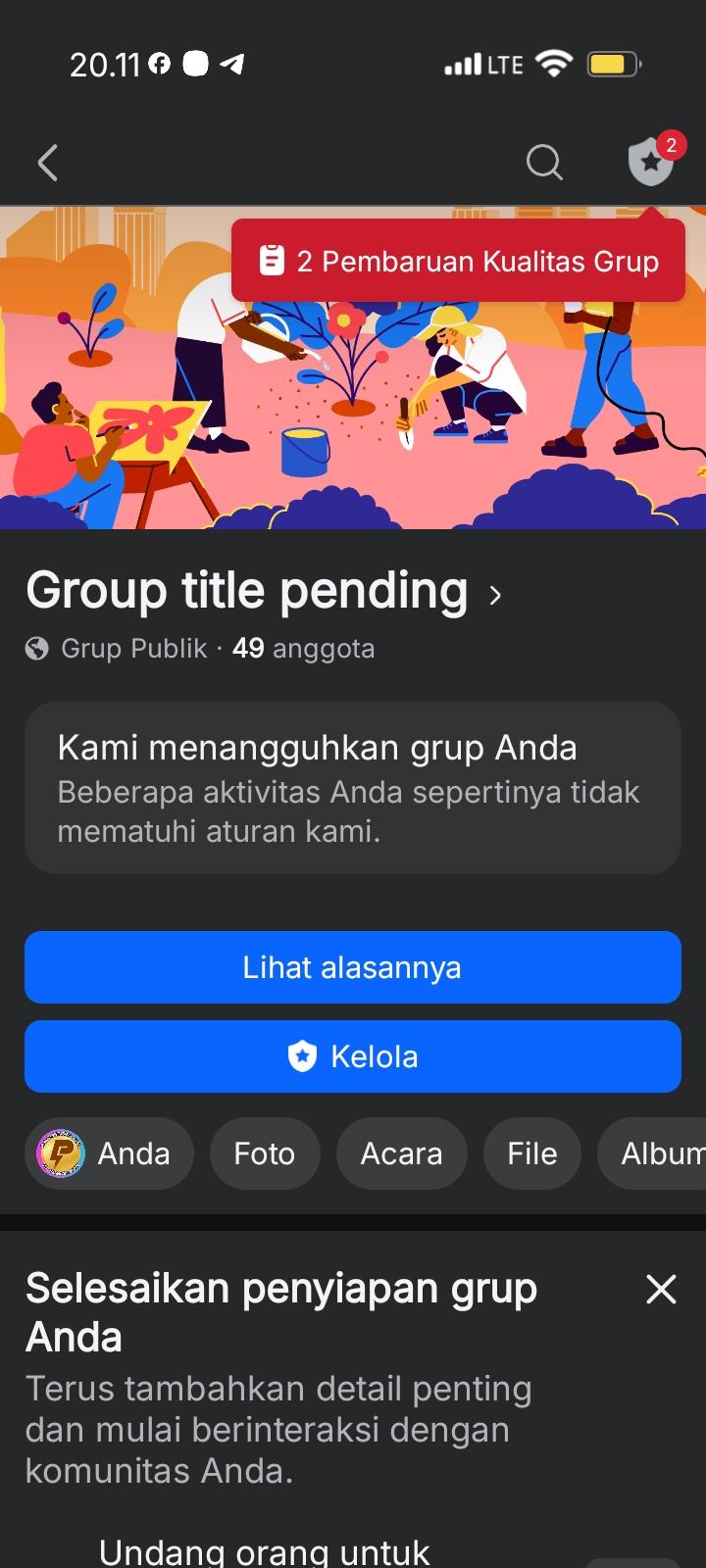The height and width of the screenshot is (1568, 706).
Task: Select the Album chip
Action: pyautogui.click(x=657, y=1153)
